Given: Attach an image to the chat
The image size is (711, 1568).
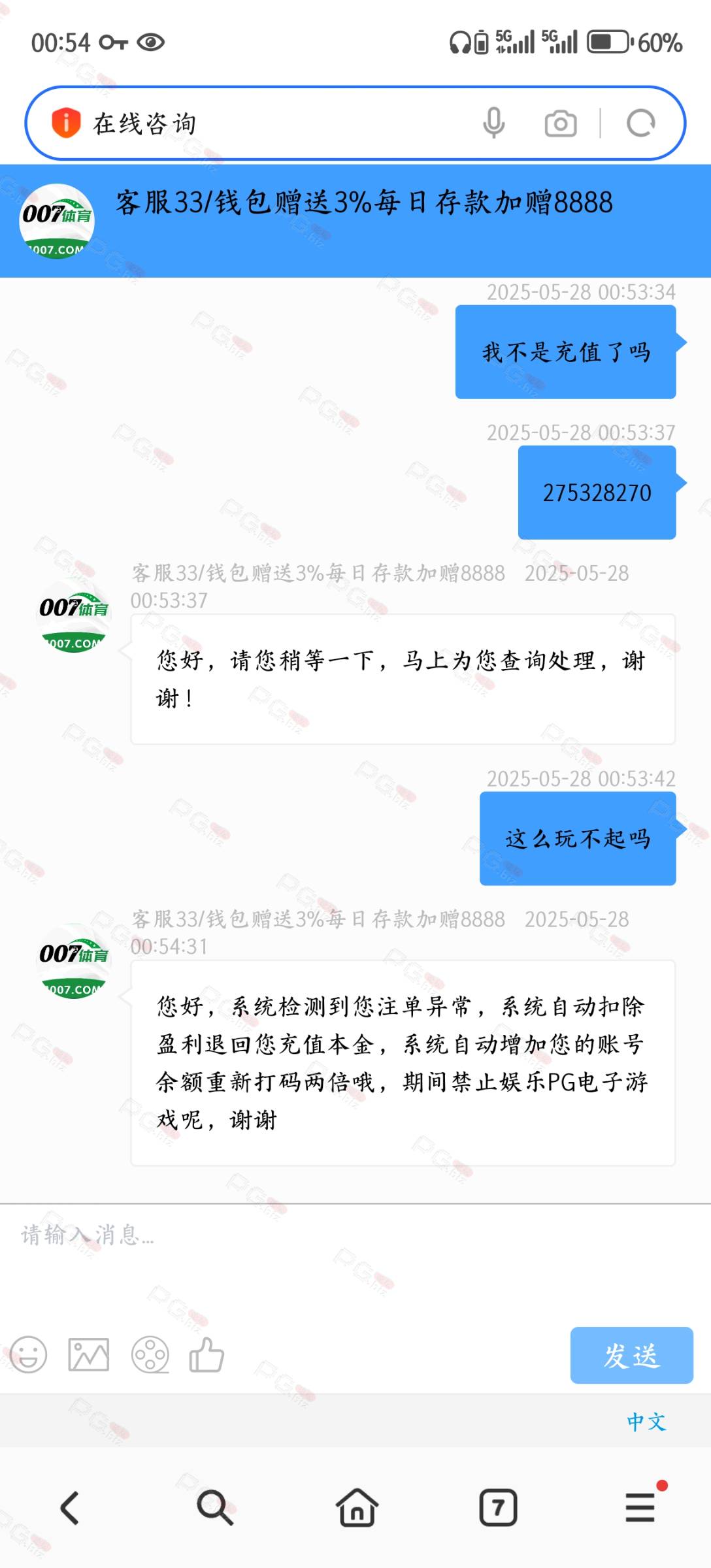Looking at the screenshot, I should (x=89, y=1354).
